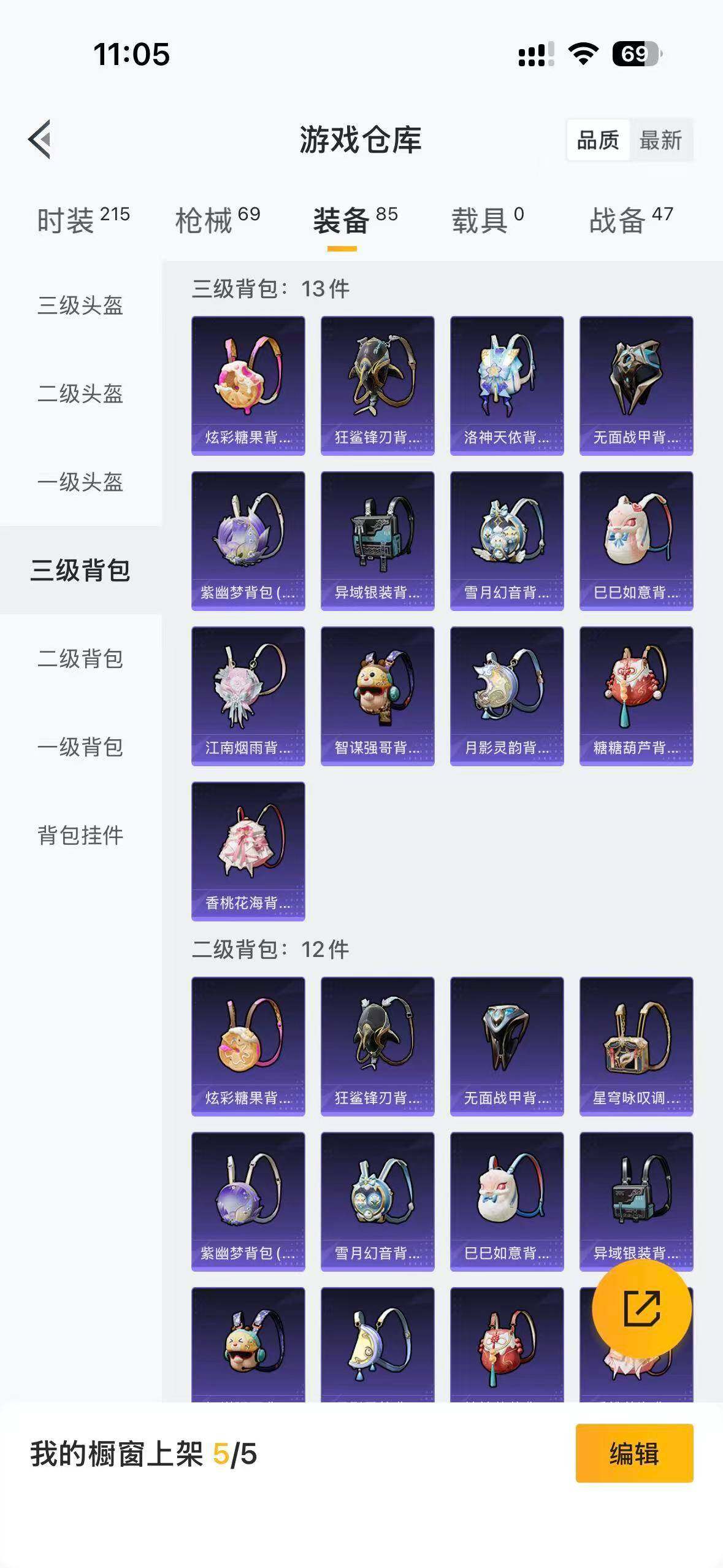Tap the 编辑 button
This screenshot has height=1568, width=723.
pyautogui.click(x=634, y=1453)
